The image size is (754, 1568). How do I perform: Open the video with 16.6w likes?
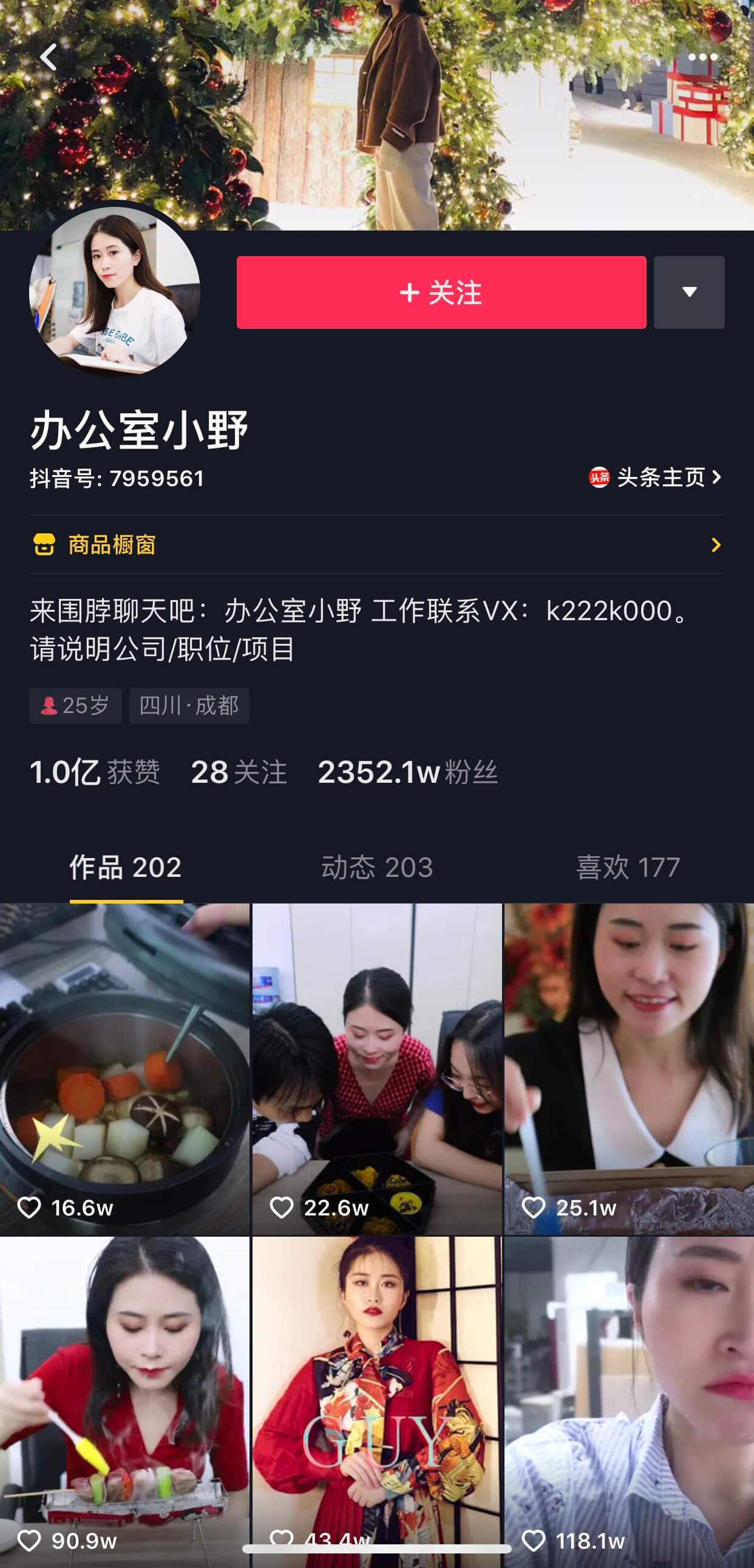124,1068
